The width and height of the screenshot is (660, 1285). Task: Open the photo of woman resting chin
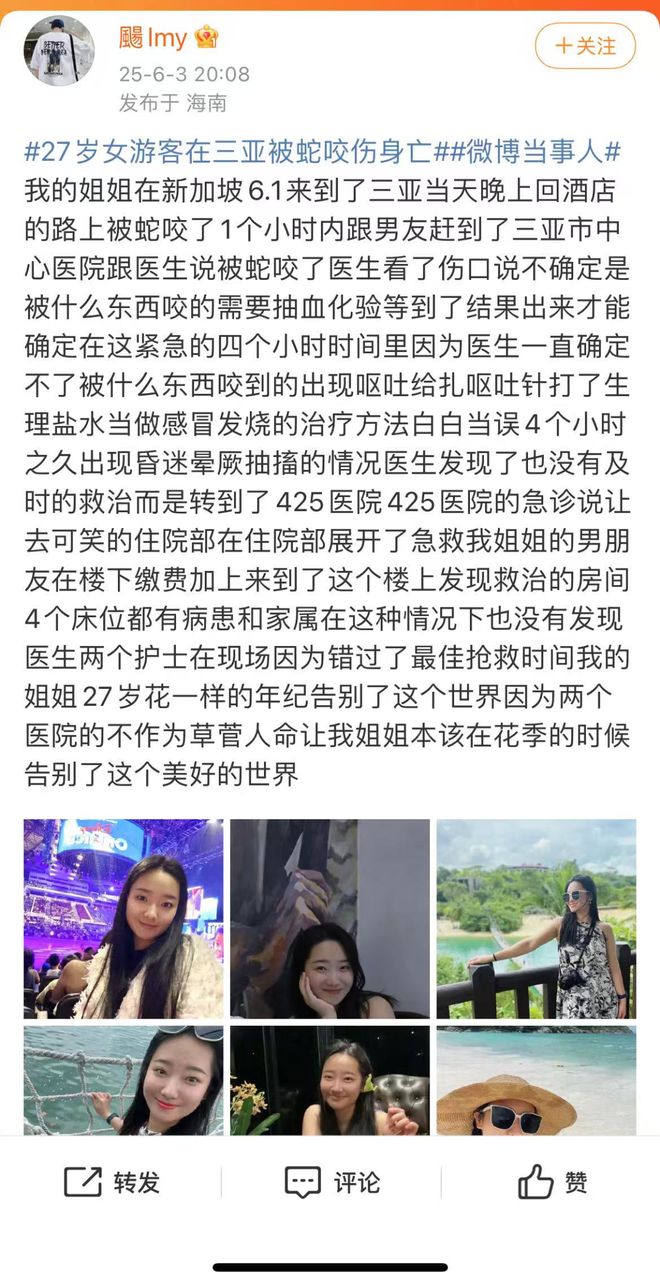[x=329, y=919]
